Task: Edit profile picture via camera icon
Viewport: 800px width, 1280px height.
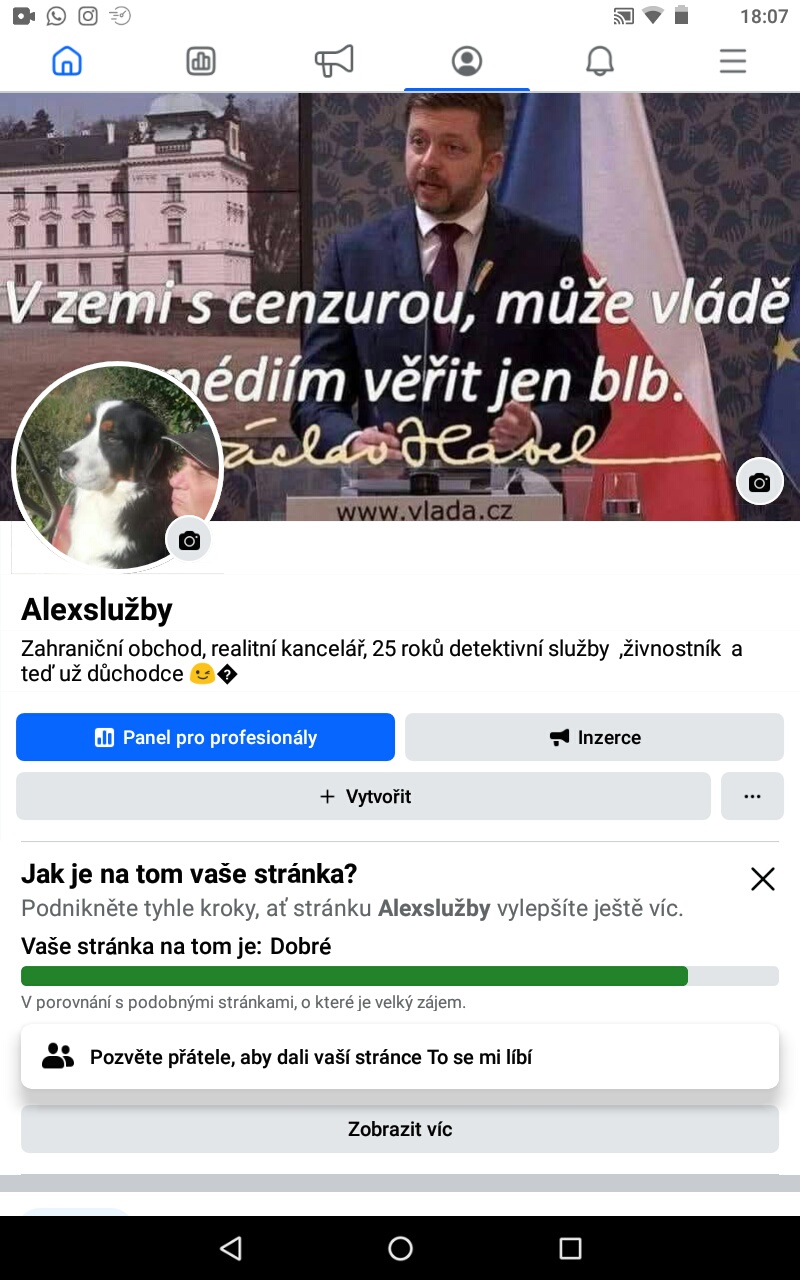Action: [189, 541]
